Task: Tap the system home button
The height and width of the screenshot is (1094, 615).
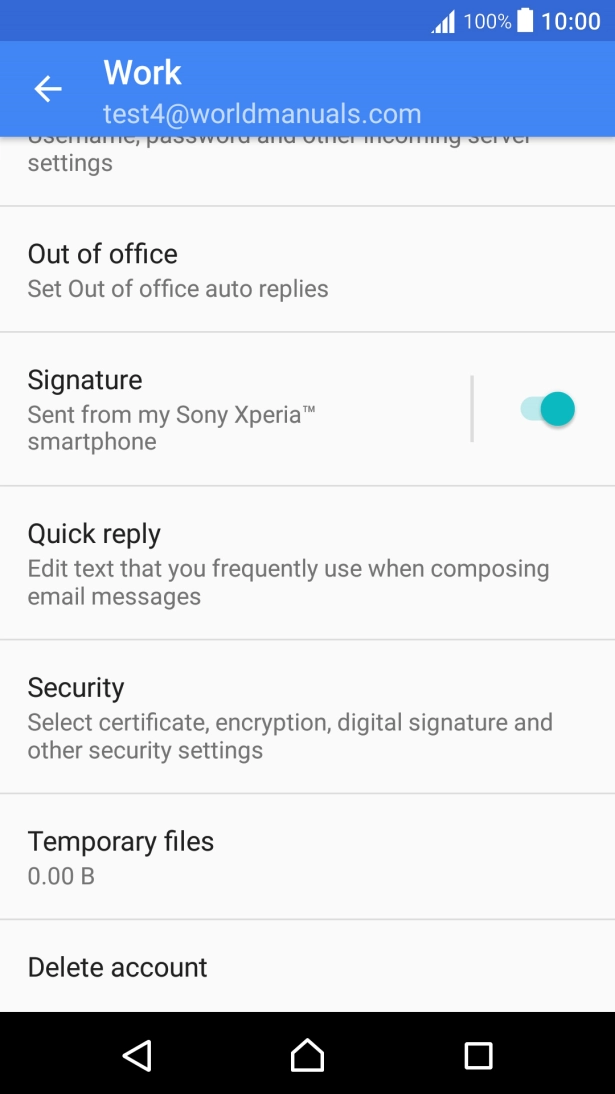Action: [307, 1055]
